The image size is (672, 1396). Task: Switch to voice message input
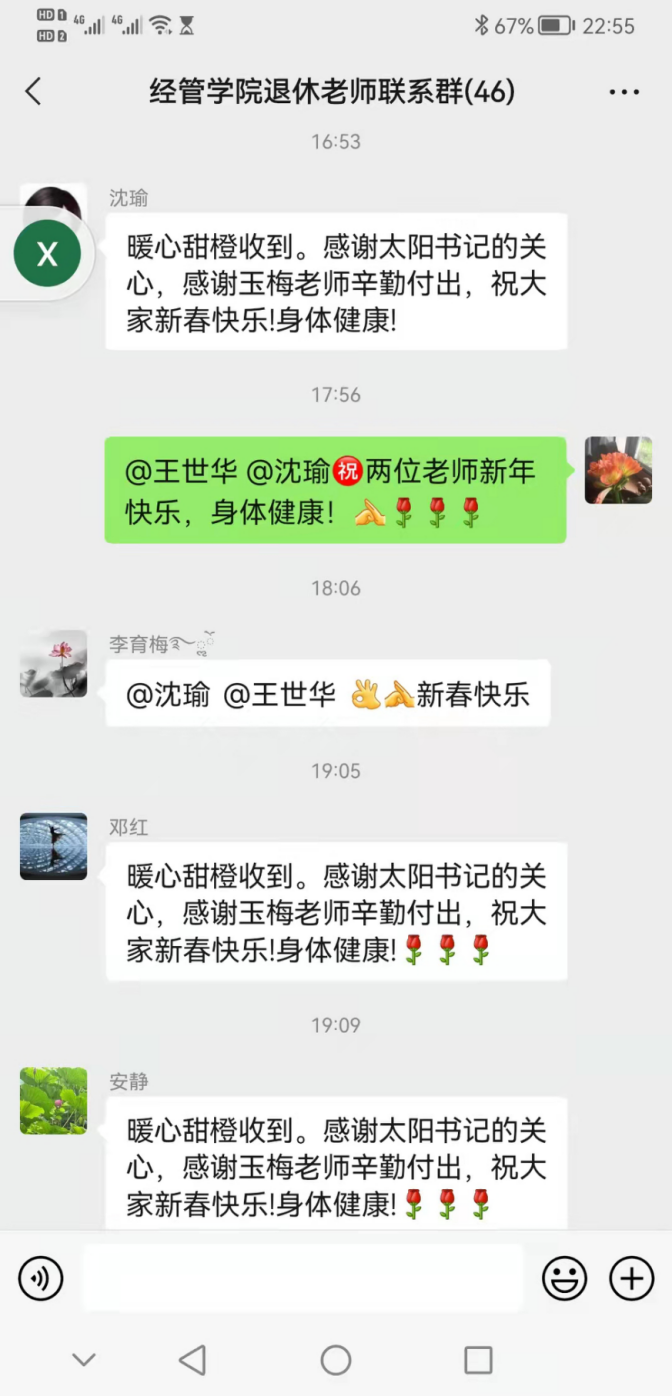tap(41, 1278)
